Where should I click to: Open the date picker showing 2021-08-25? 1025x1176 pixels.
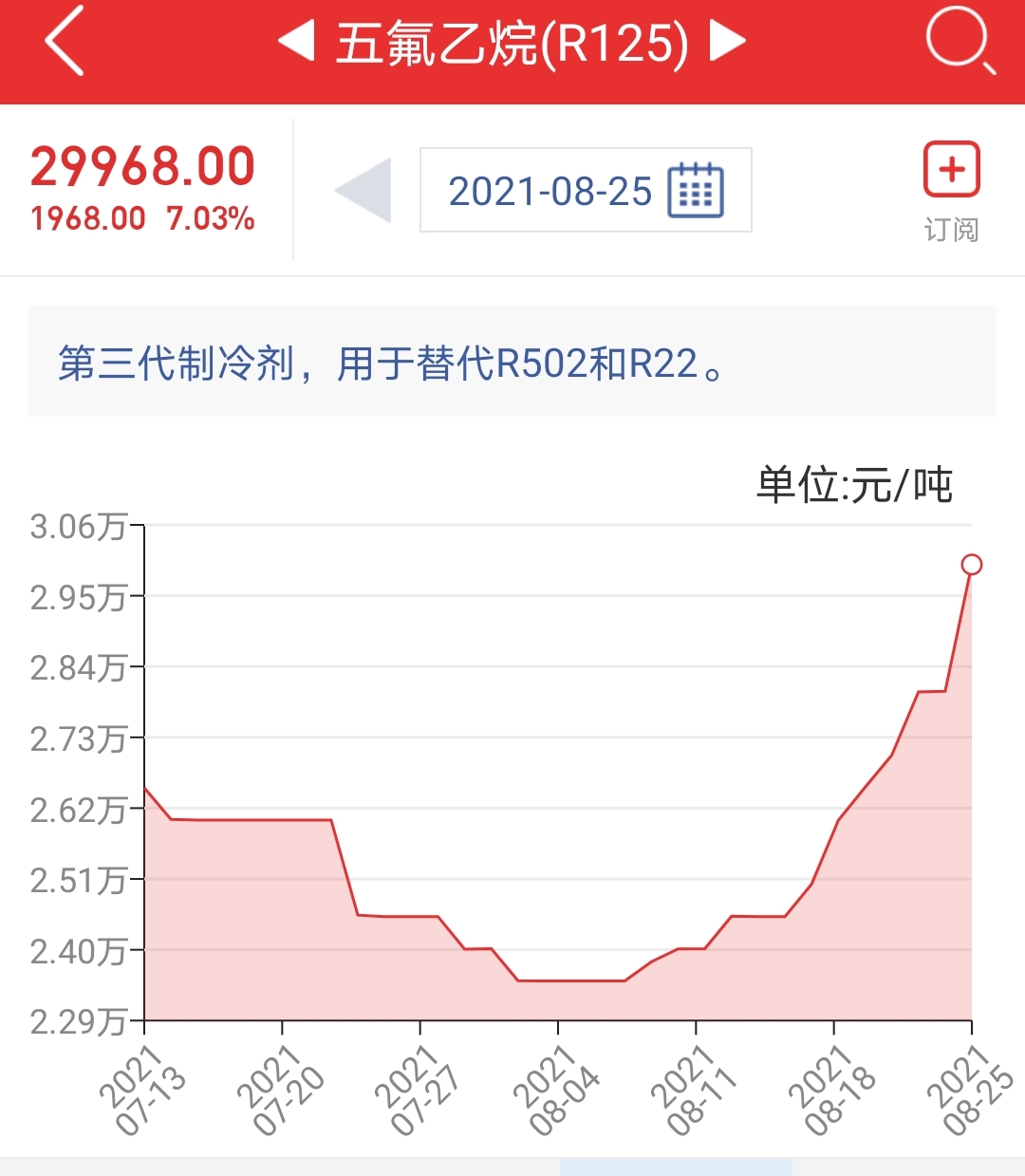[586, 190]
